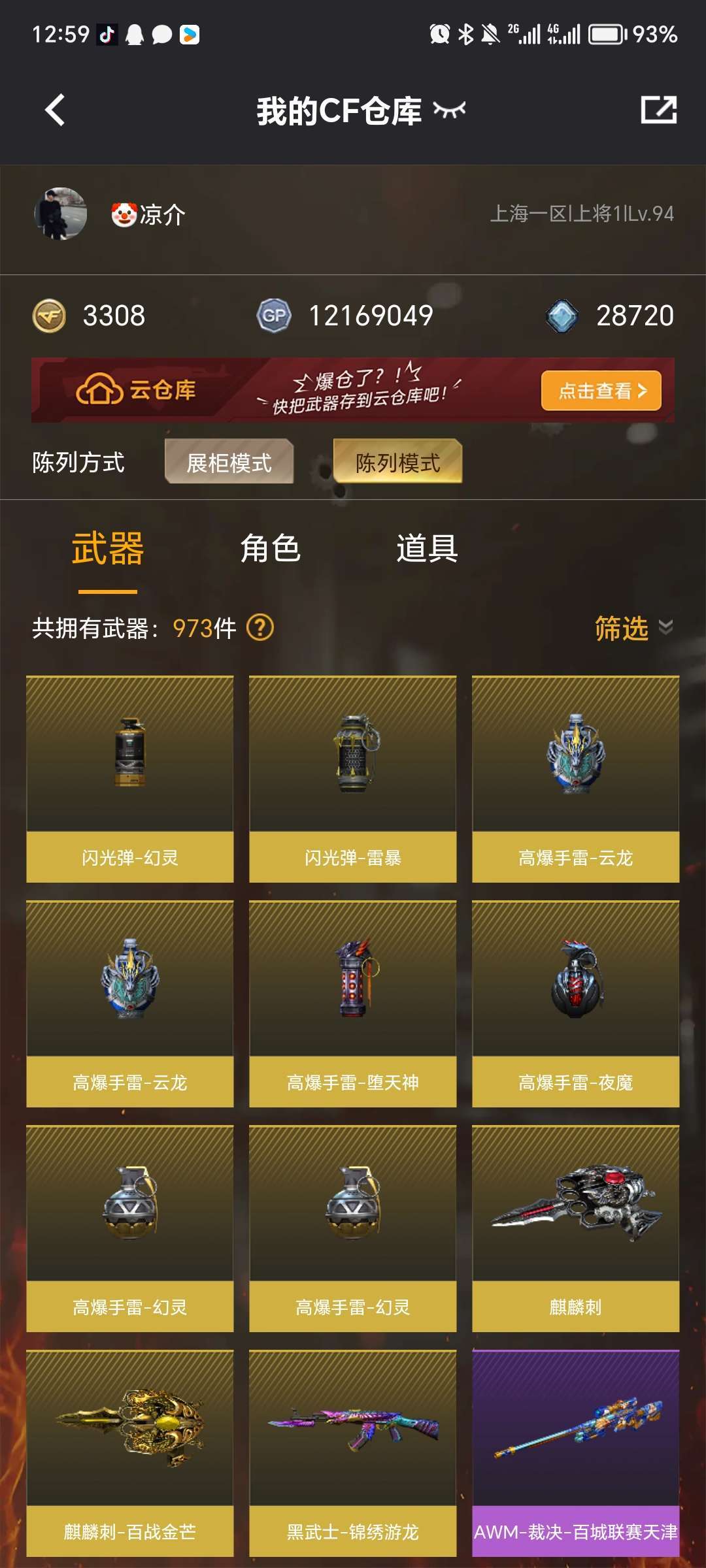
Task: Tap the CF coin currency icon
Action: tap(49, 316)
